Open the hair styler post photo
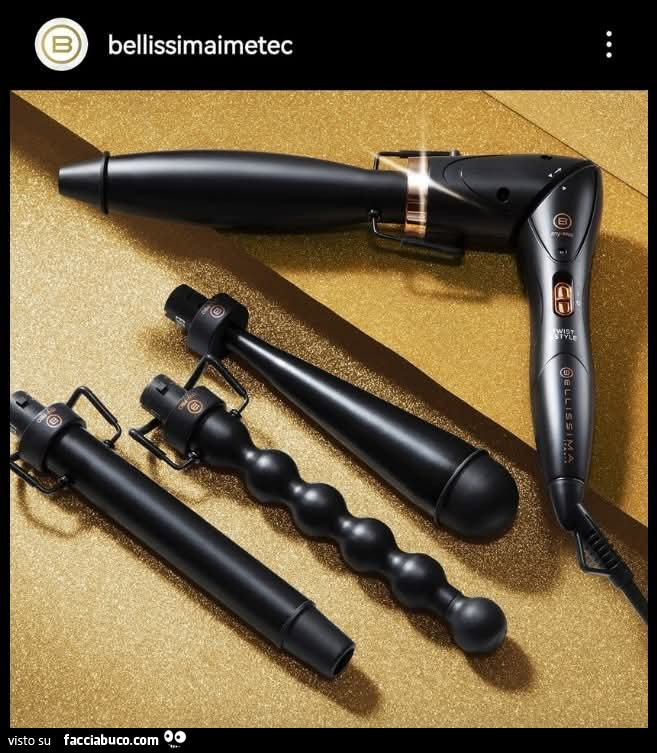657x753 pixels. [328, 408]
